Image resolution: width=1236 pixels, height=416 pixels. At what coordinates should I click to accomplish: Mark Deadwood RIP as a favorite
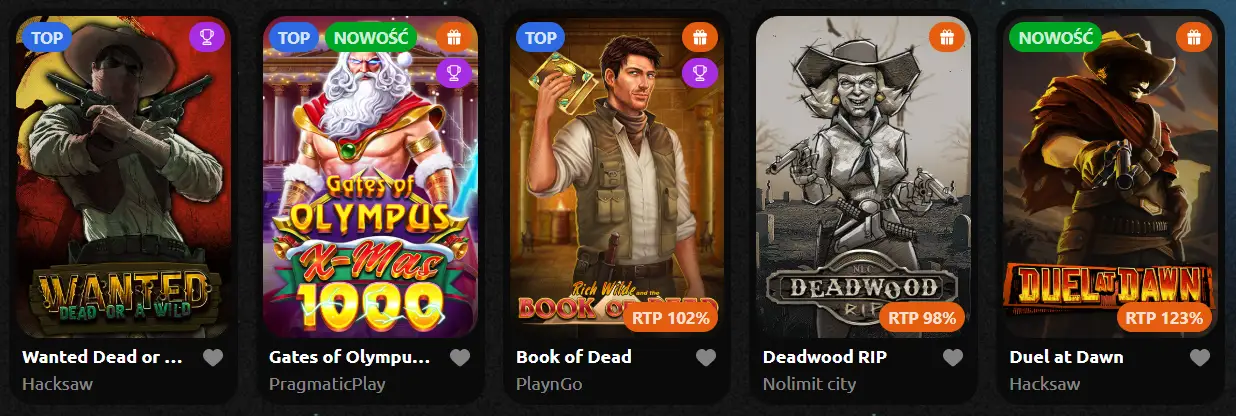(953, 358)
